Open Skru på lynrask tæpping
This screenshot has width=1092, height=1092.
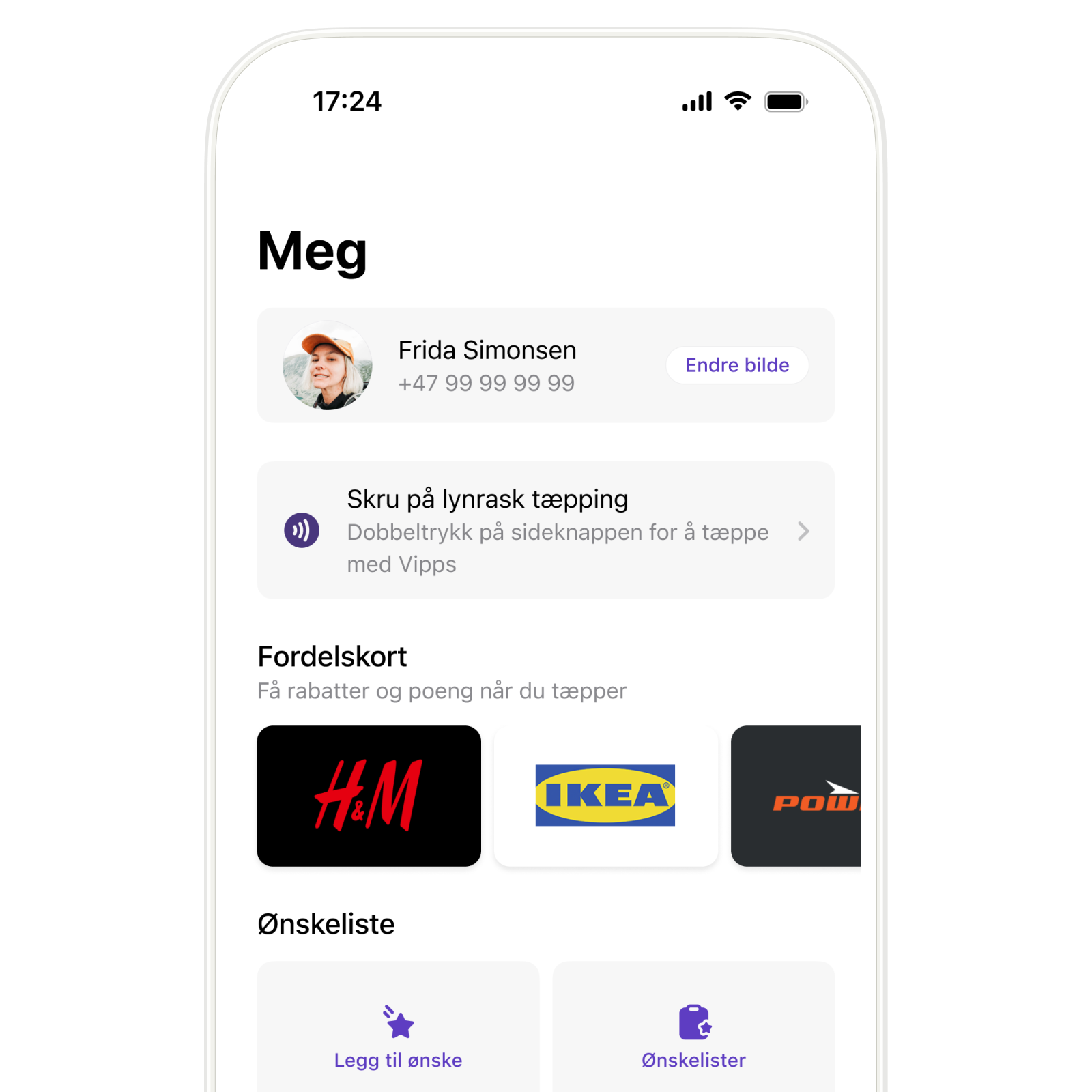(546, 530)
